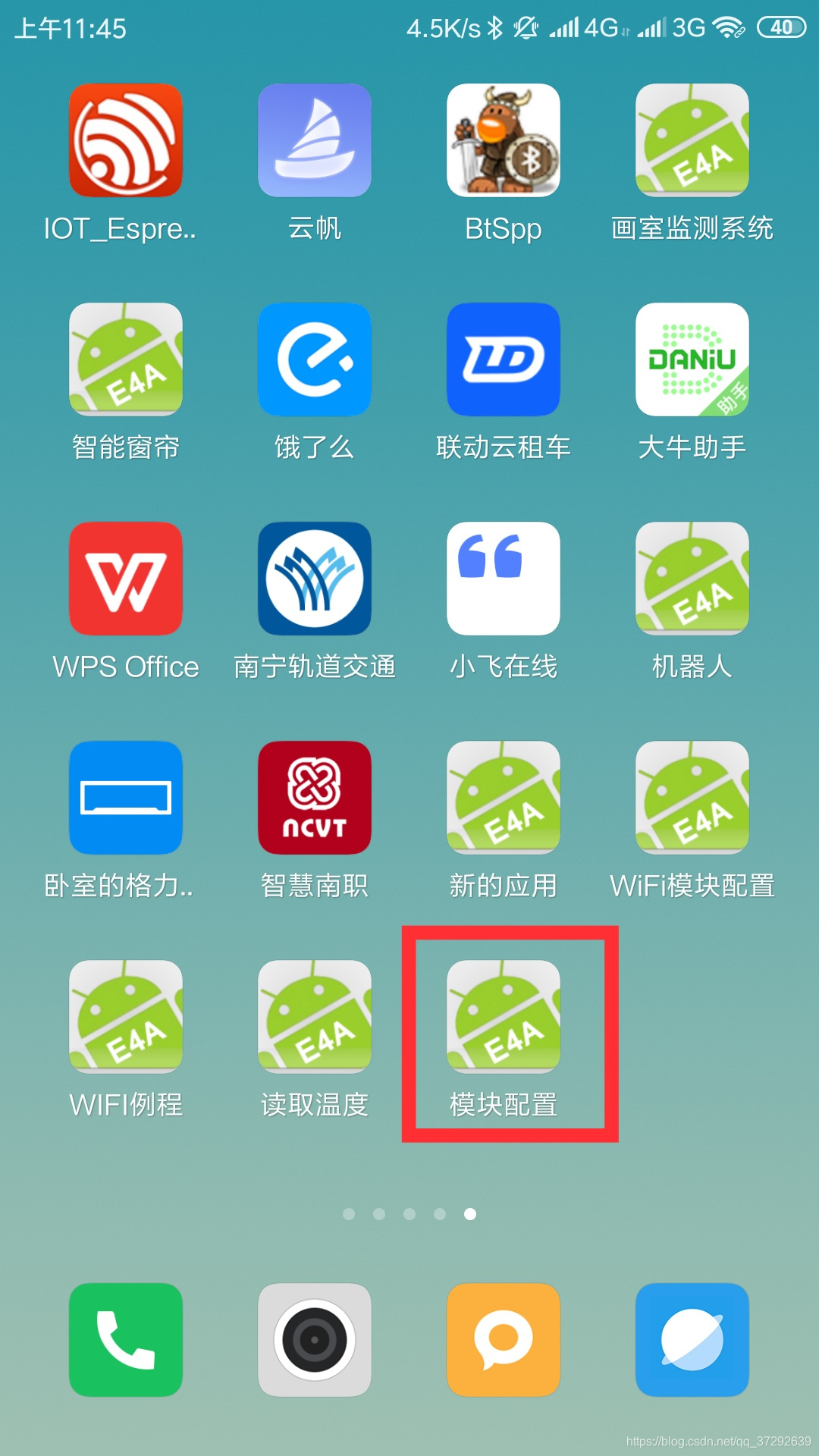Image resolution: width=819 pixels, height=1456 pixels.
Task: Open the BtSpp Bluetooth app
Action: tap(504, 140)
